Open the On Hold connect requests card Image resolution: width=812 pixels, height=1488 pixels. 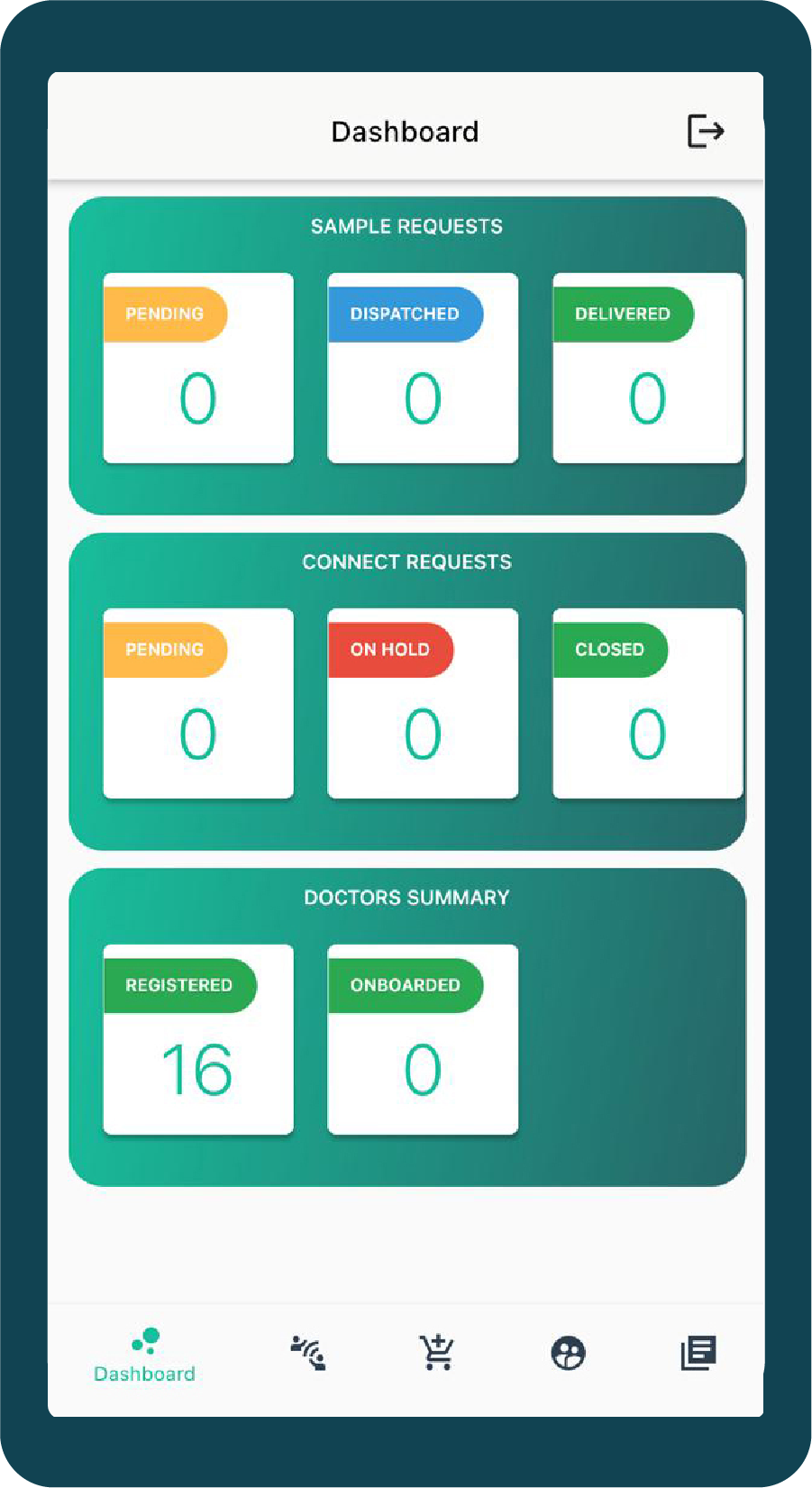pyautogui.click(x=423, y=704)
